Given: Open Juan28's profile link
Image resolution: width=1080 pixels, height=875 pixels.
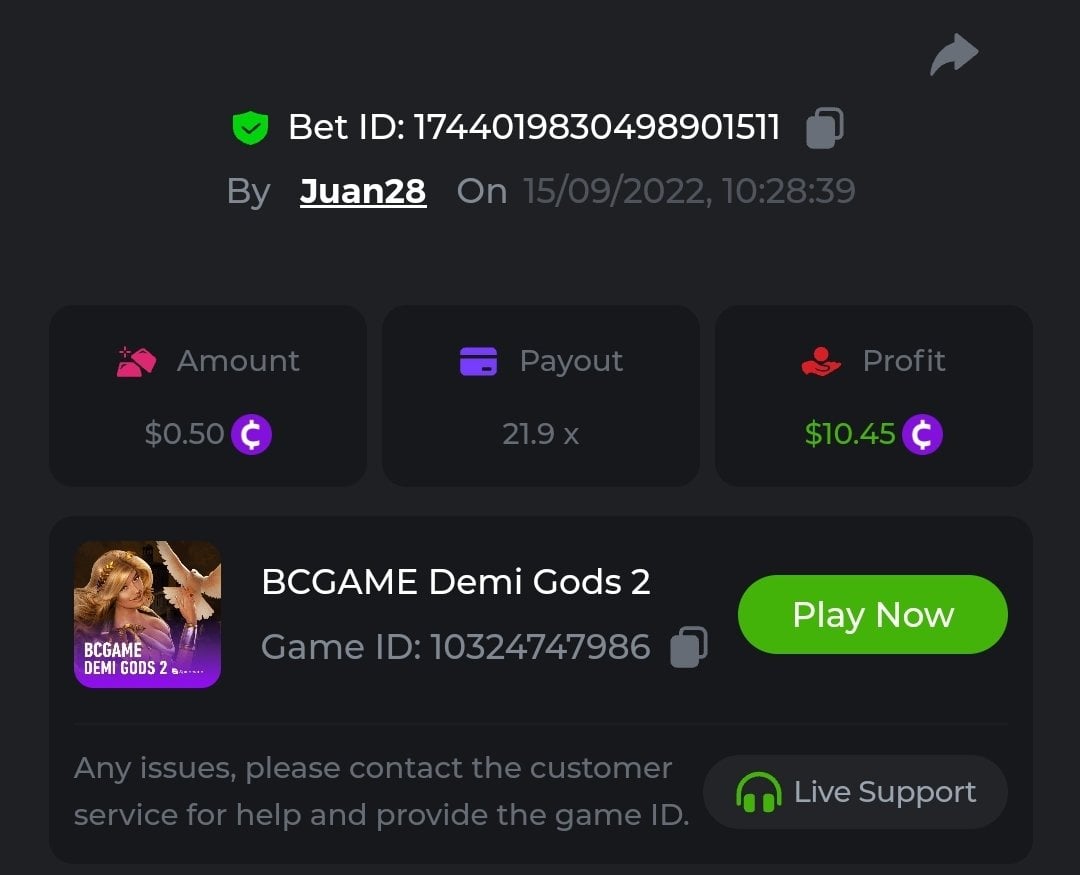Looking at the screenshot, I should tap(363, 191).
